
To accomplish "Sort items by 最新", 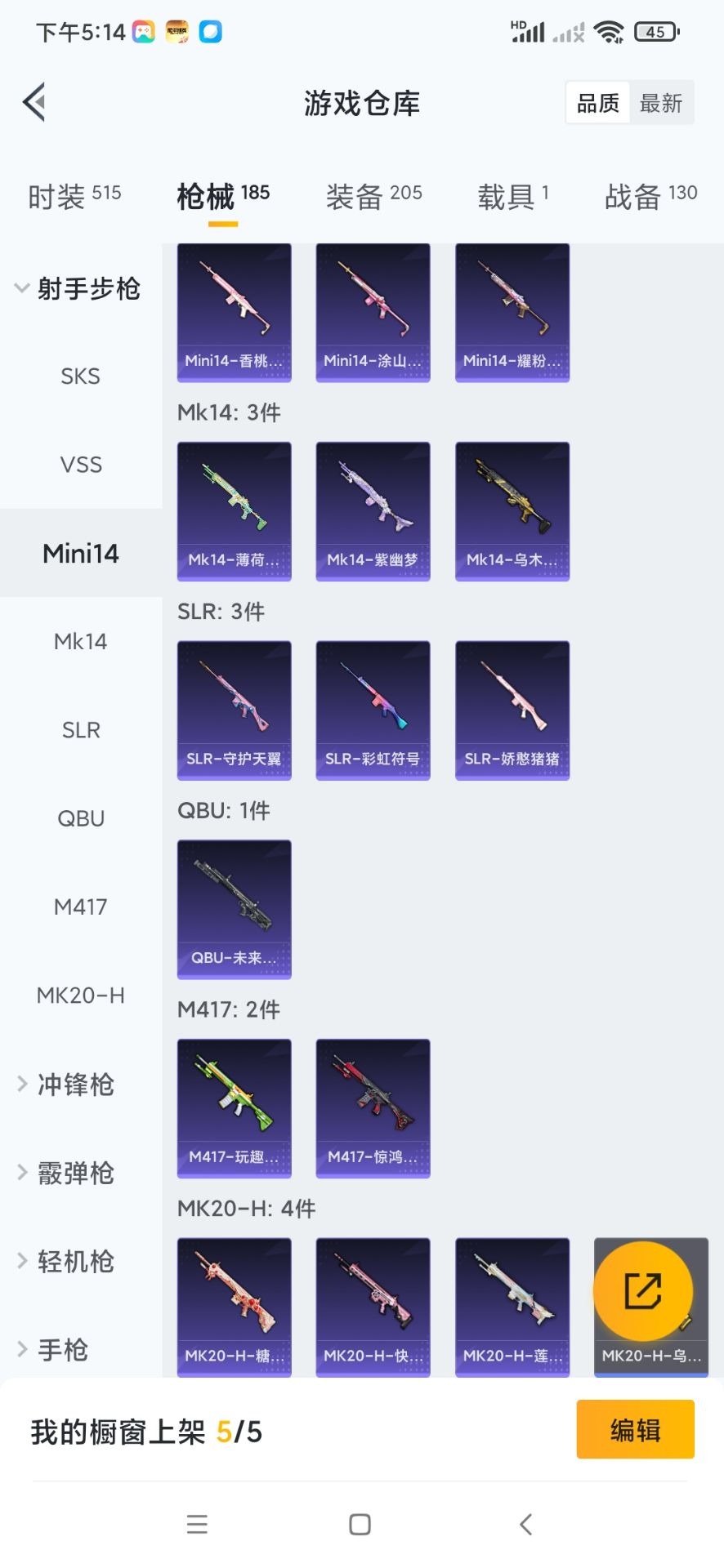I will (661, 103).
